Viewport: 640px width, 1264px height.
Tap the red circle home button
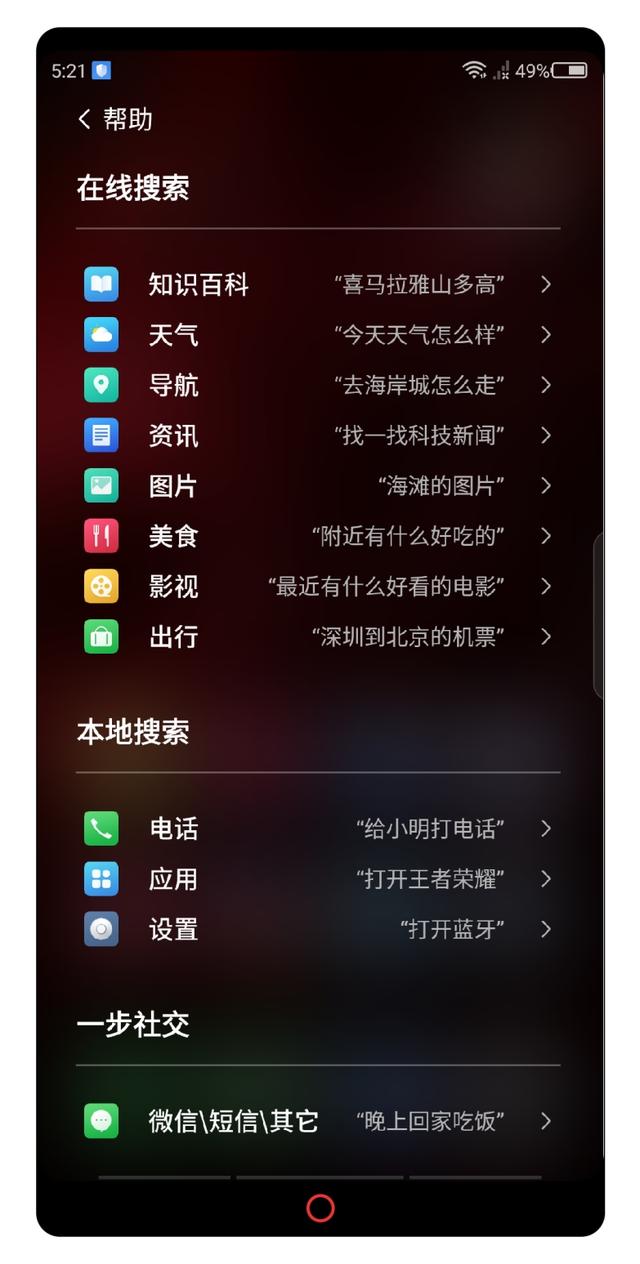pyautogui.click(x=320, y=1208)
